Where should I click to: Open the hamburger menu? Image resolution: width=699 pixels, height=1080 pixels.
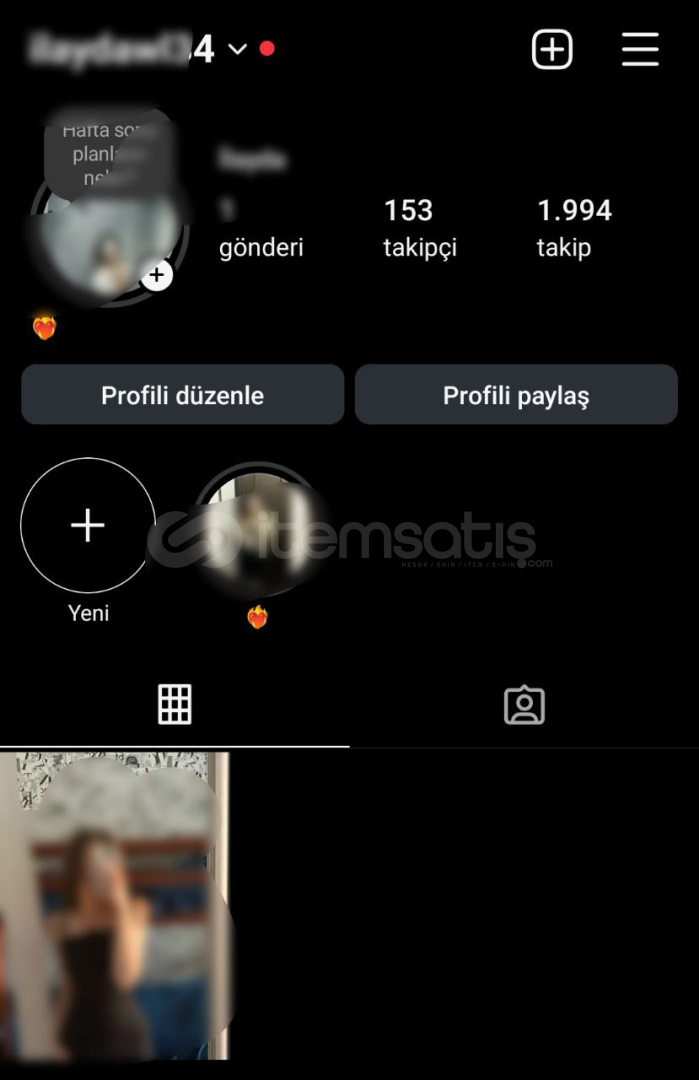[640, 49]
